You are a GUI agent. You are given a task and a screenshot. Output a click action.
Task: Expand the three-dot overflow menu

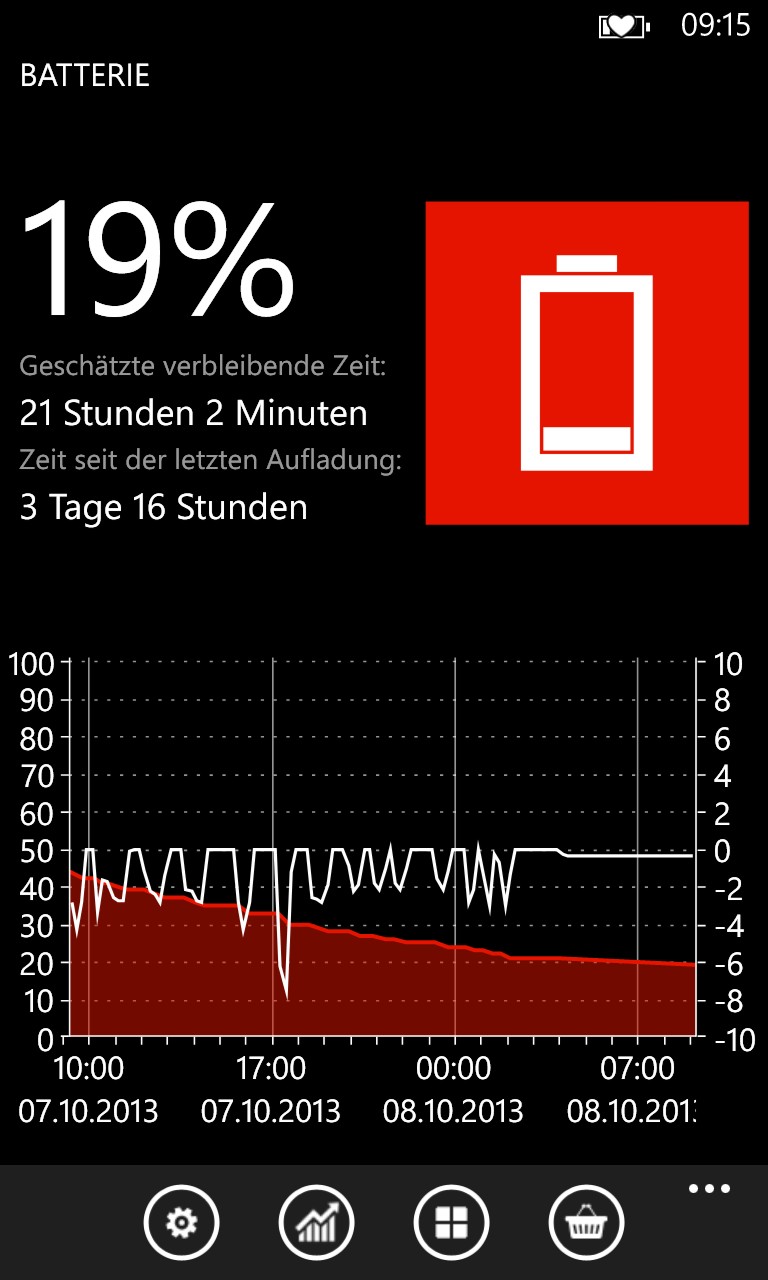click(710, 1189)
